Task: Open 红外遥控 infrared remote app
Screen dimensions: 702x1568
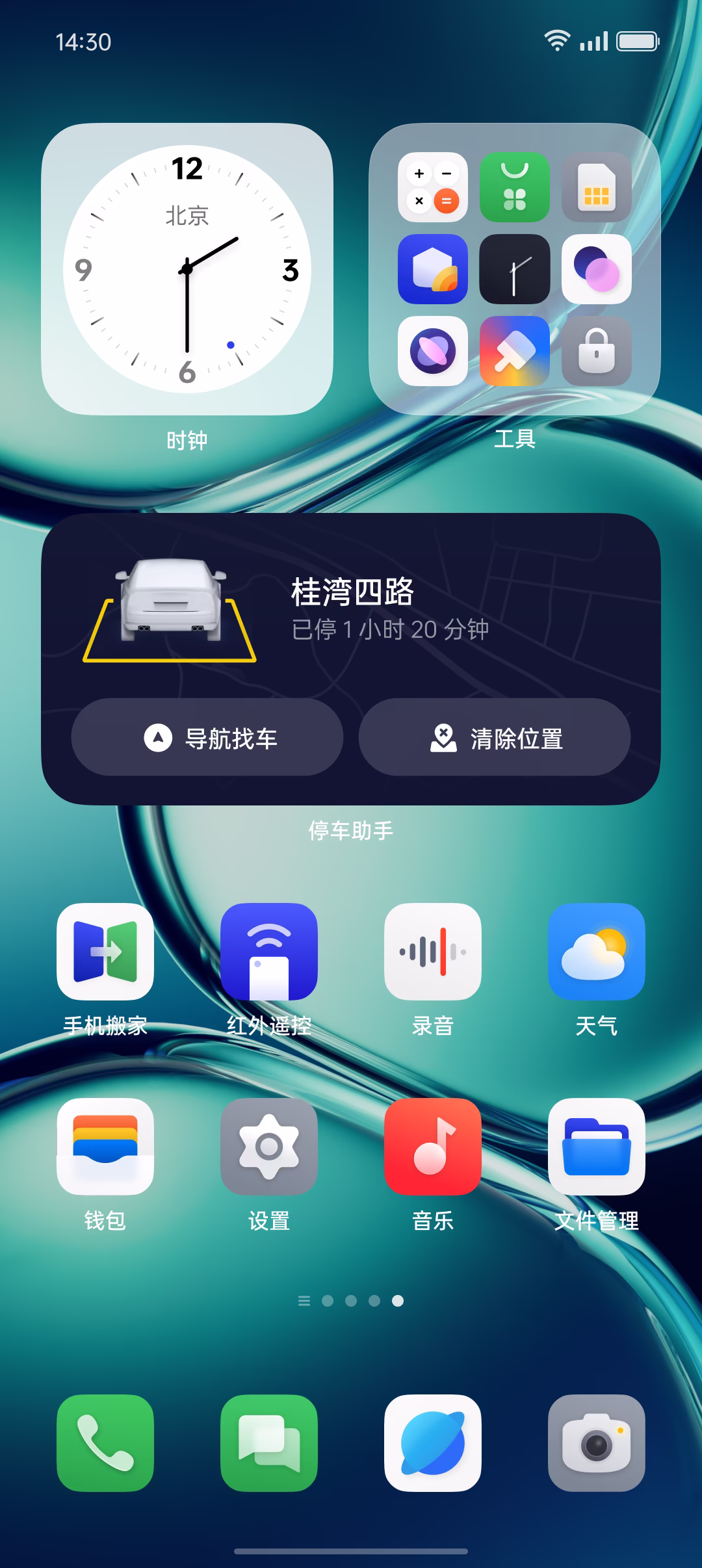Action: click(269, 952)
